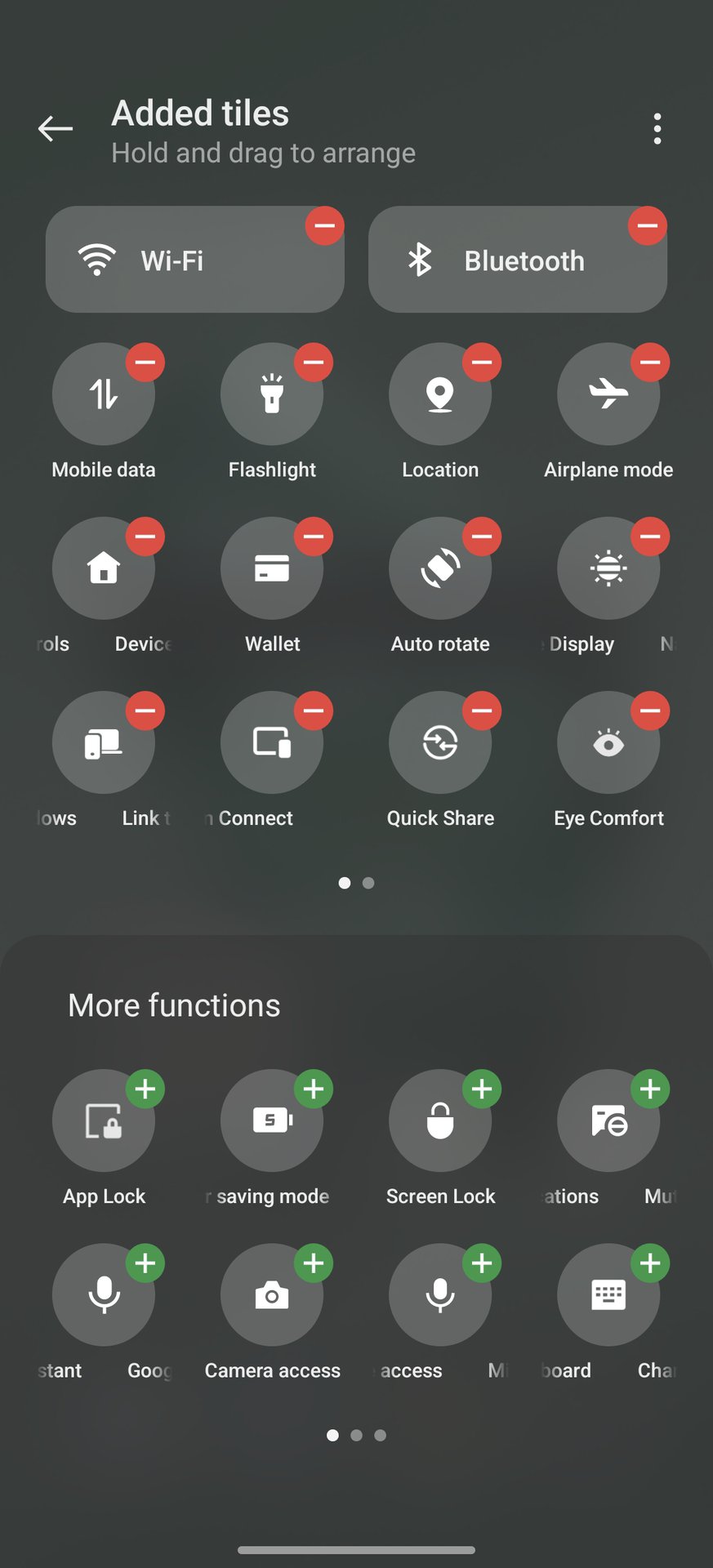Remove Auto rotate tile
This screenshot has width=713, height=1568.
482,537
